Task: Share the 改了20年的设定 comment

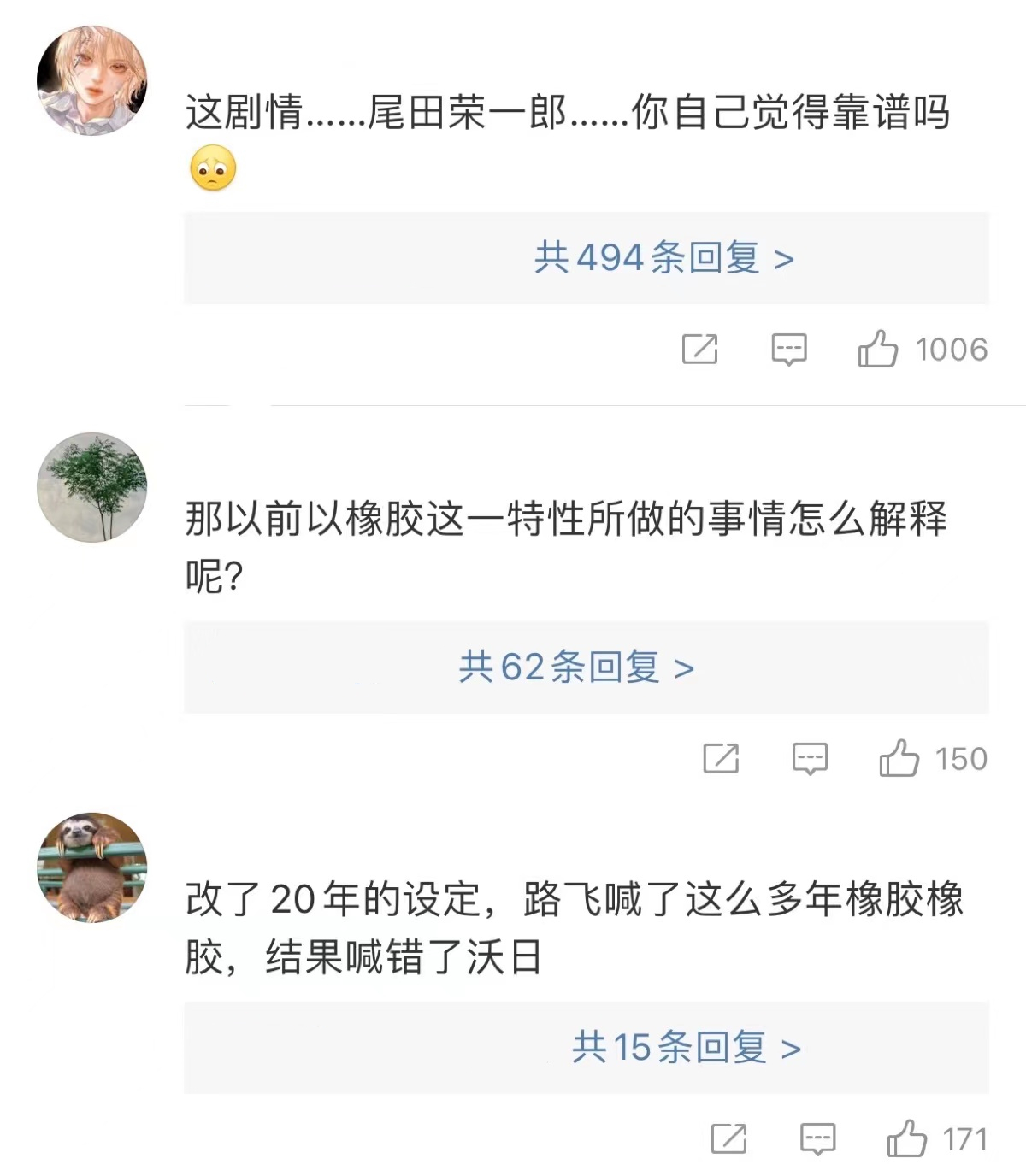Action: (x=728, y=1139)
